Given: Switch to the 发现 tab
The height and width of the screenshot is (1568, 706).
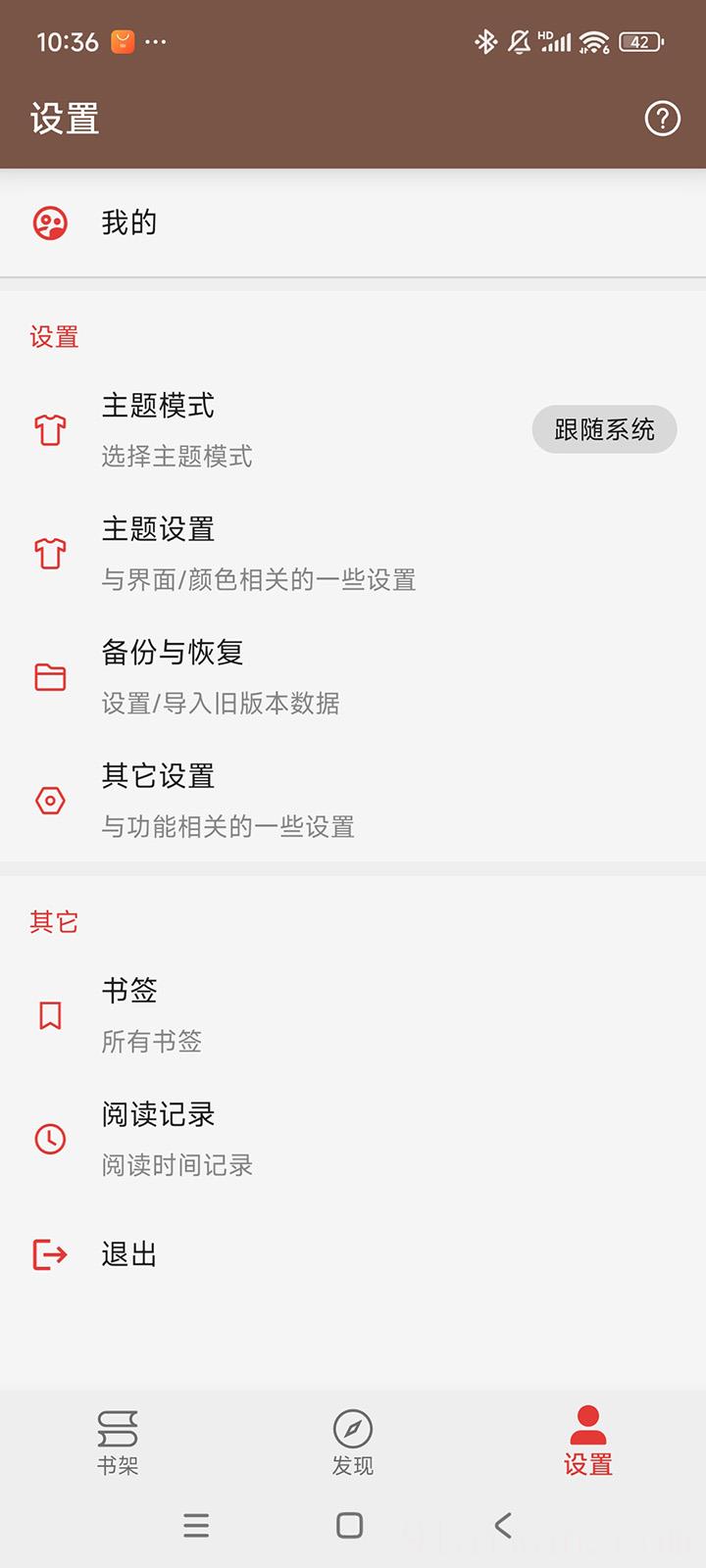Looking at the screenshot, I should pyautogui.click(x=352, y=1441).
